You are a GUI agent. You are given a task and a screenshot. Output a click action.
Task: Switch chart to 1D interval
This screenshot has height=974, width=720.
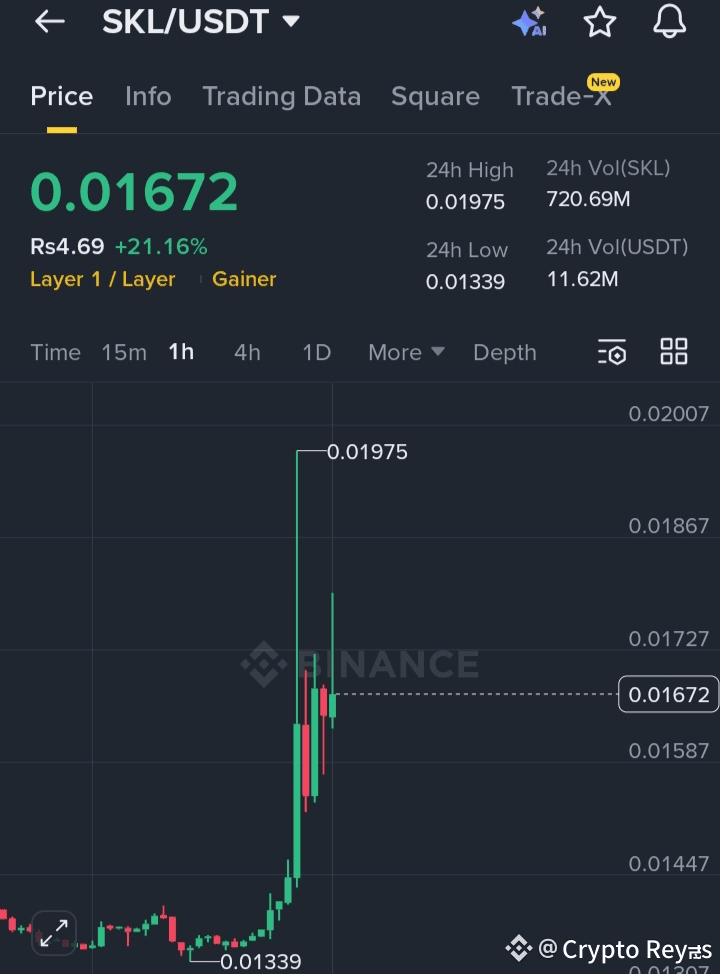316,352
